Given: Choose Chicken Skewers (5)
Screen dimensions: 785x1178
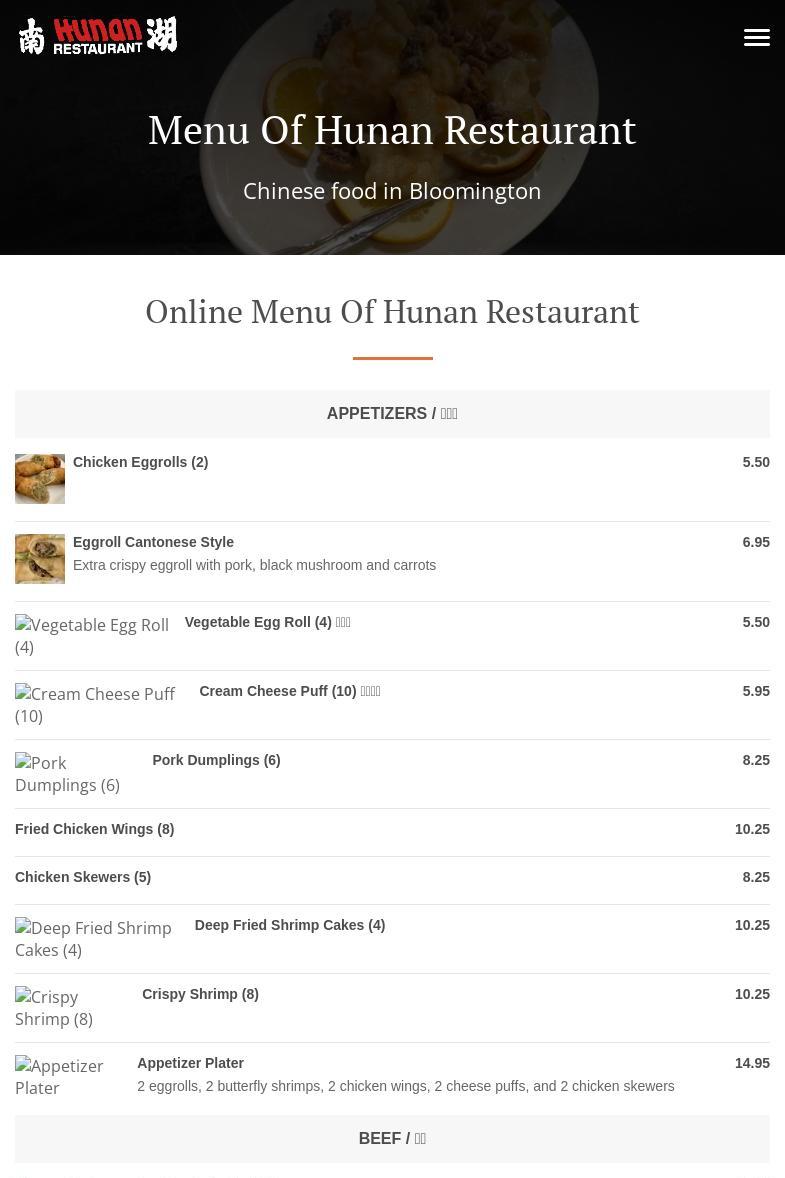Looking at the screenshot, I should pyautogui.click(x=82, y=877).
